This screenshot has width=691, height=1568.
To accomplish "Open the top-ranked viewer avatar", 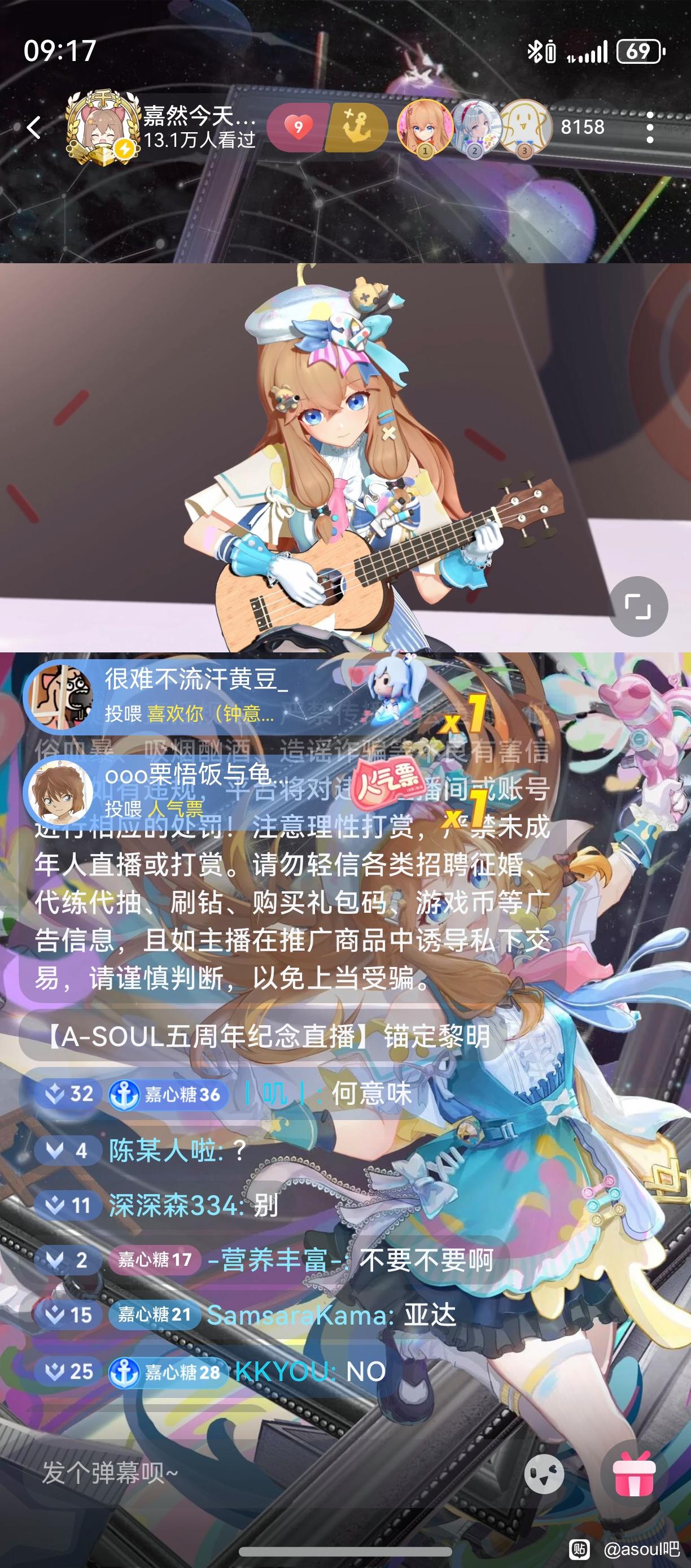I will 425,128.
